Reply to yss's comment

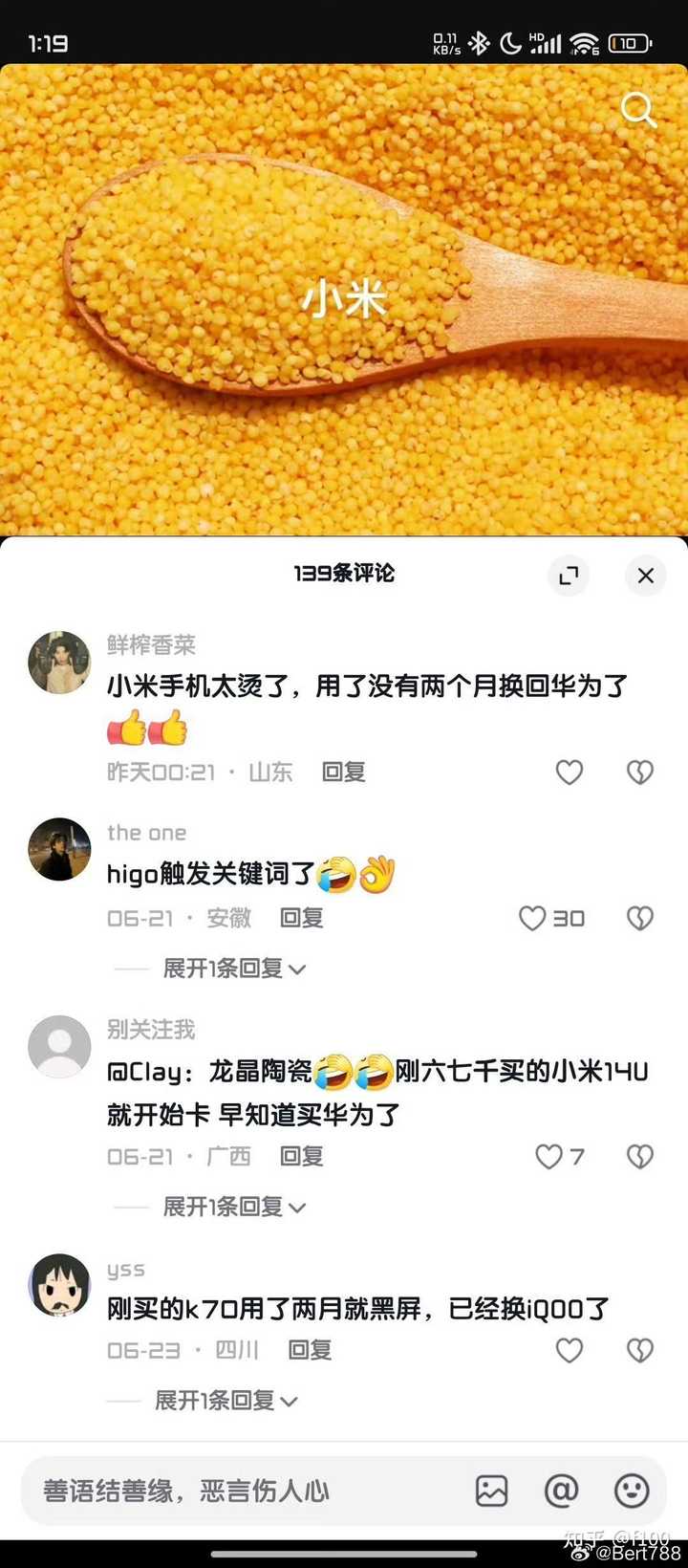pyautogui.click(x=310, y=1350)
